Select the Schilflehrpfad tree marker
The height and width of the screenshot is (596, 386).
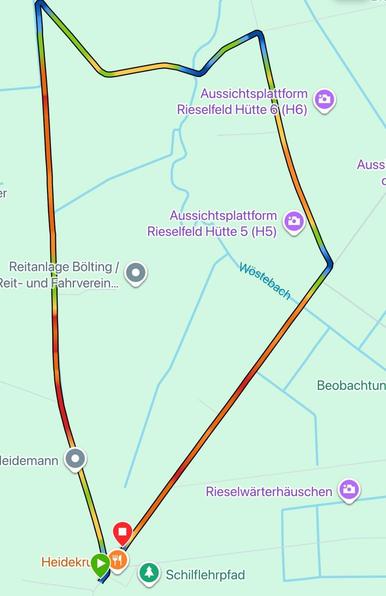point(149,572)
